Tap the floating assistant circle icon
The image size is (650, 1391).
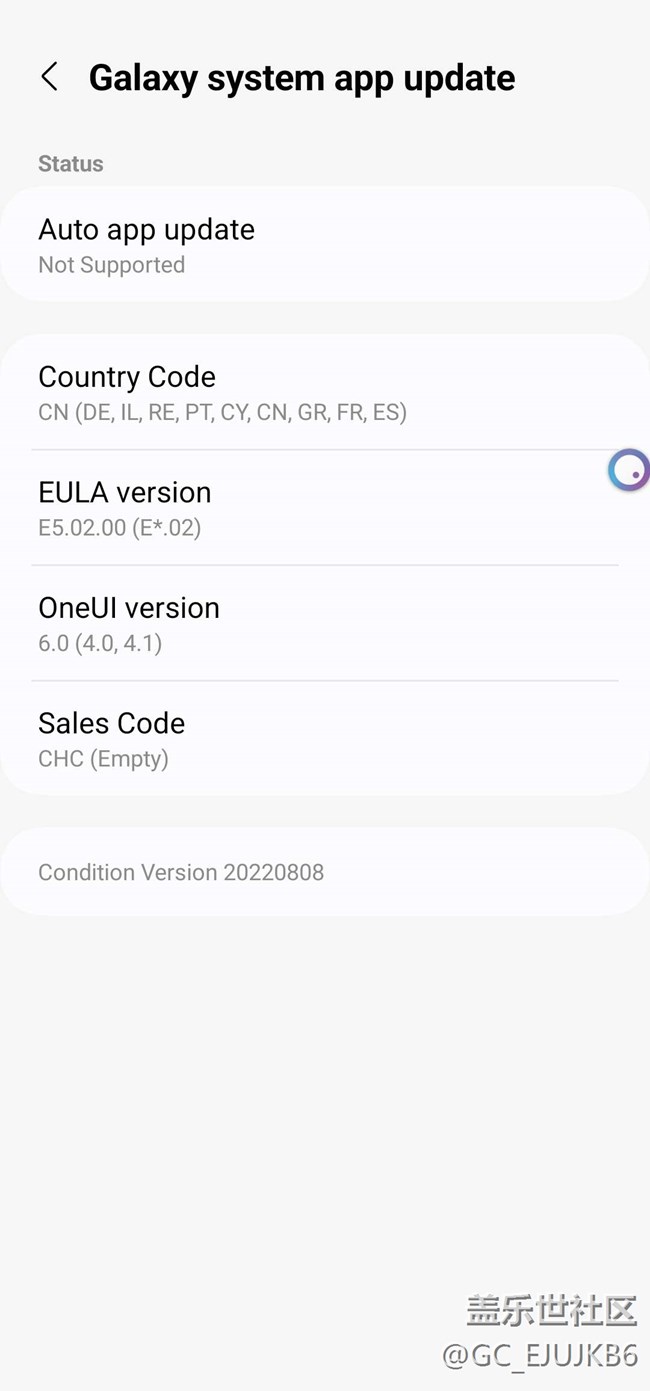click(629, 470)
